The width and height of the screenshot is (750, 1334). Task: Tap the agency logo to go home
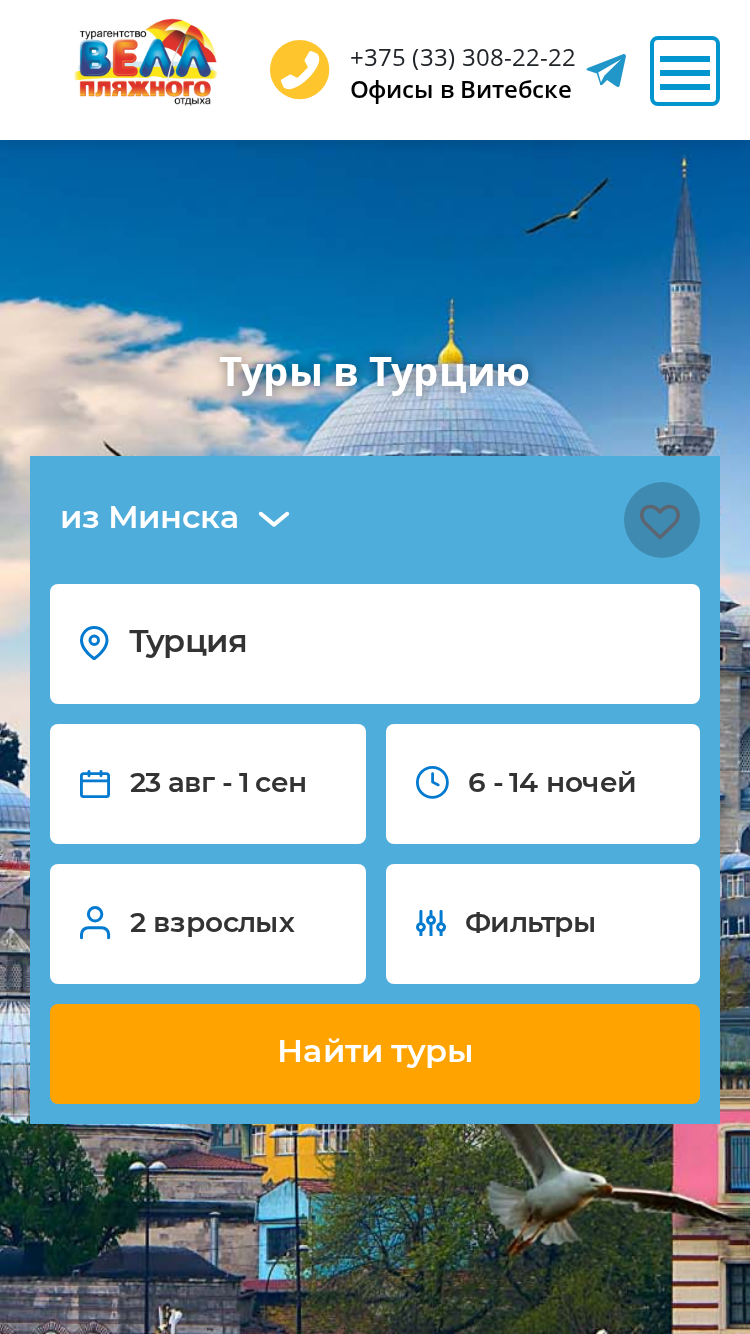[146, 62]
